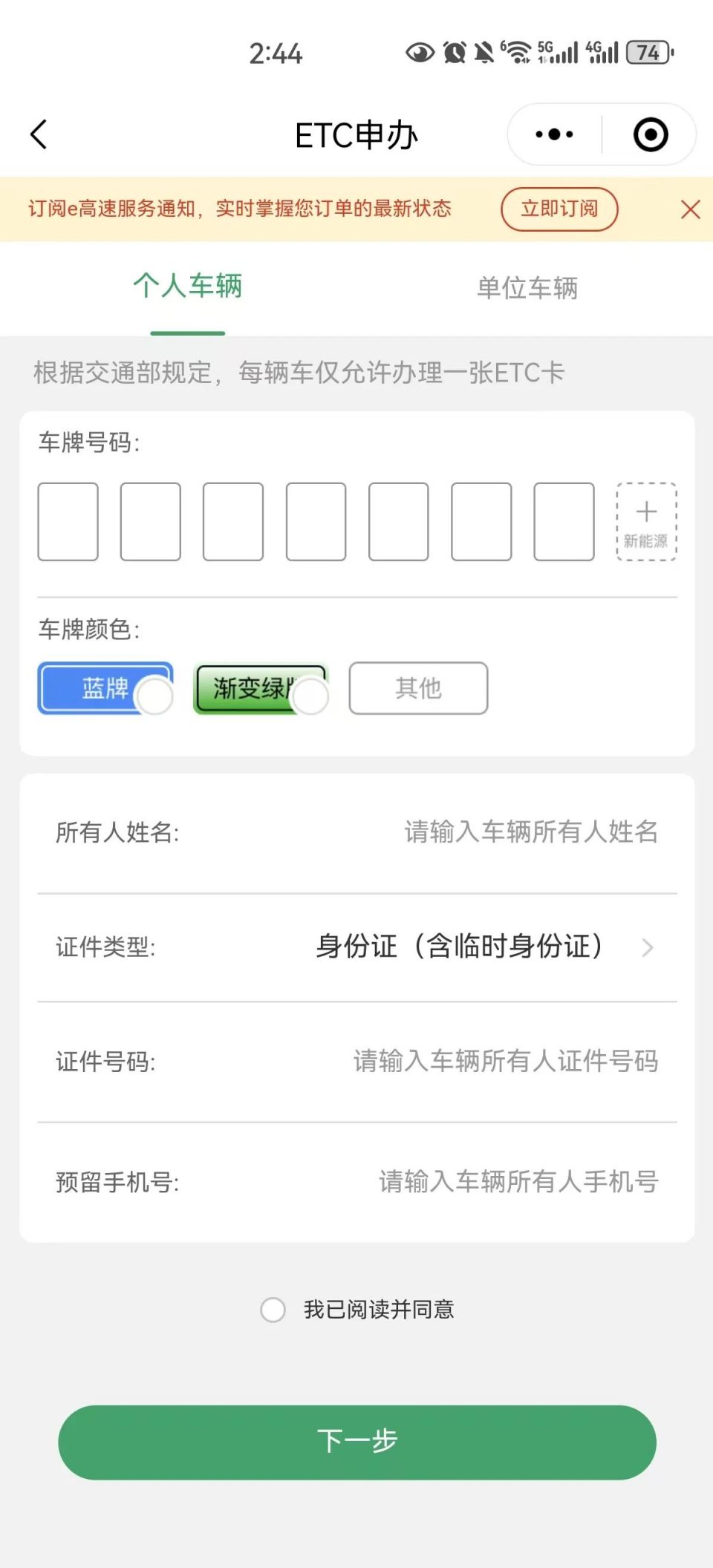Check the 我已阅读并同意 agreement circle
Image resolution: width=713 pixels, height=1568 pixels.
tap(273, 1310)
